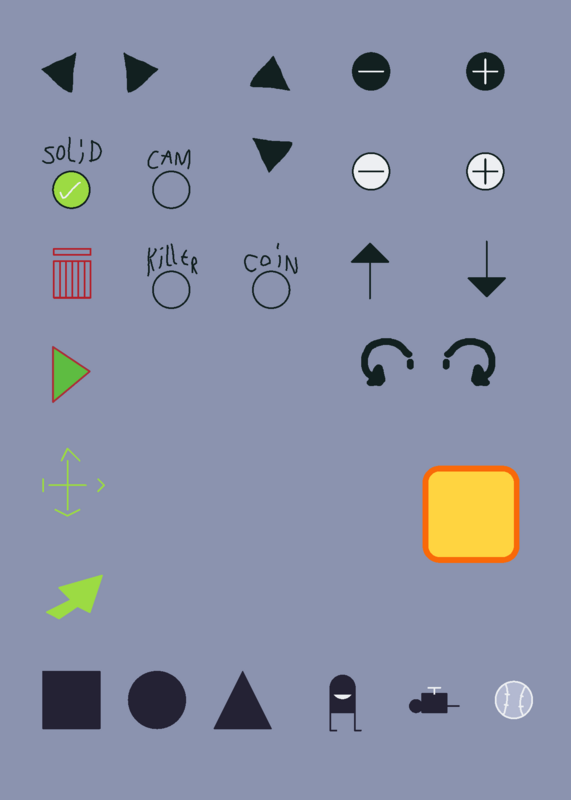Tap the black minus button
Viewport: 571px width, 800px height.
[371, 71]
